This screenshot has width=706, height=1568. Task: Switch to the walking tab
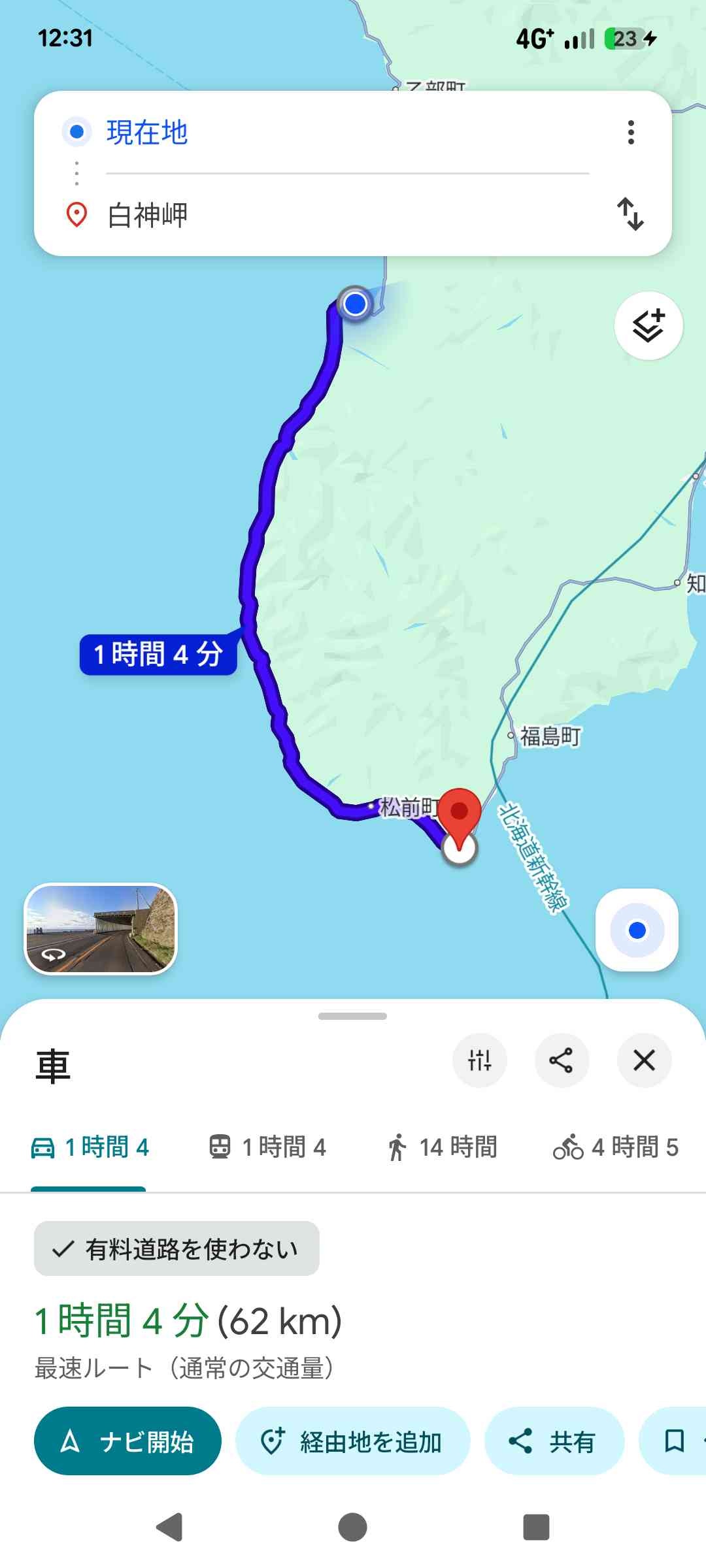[442, 1147]
